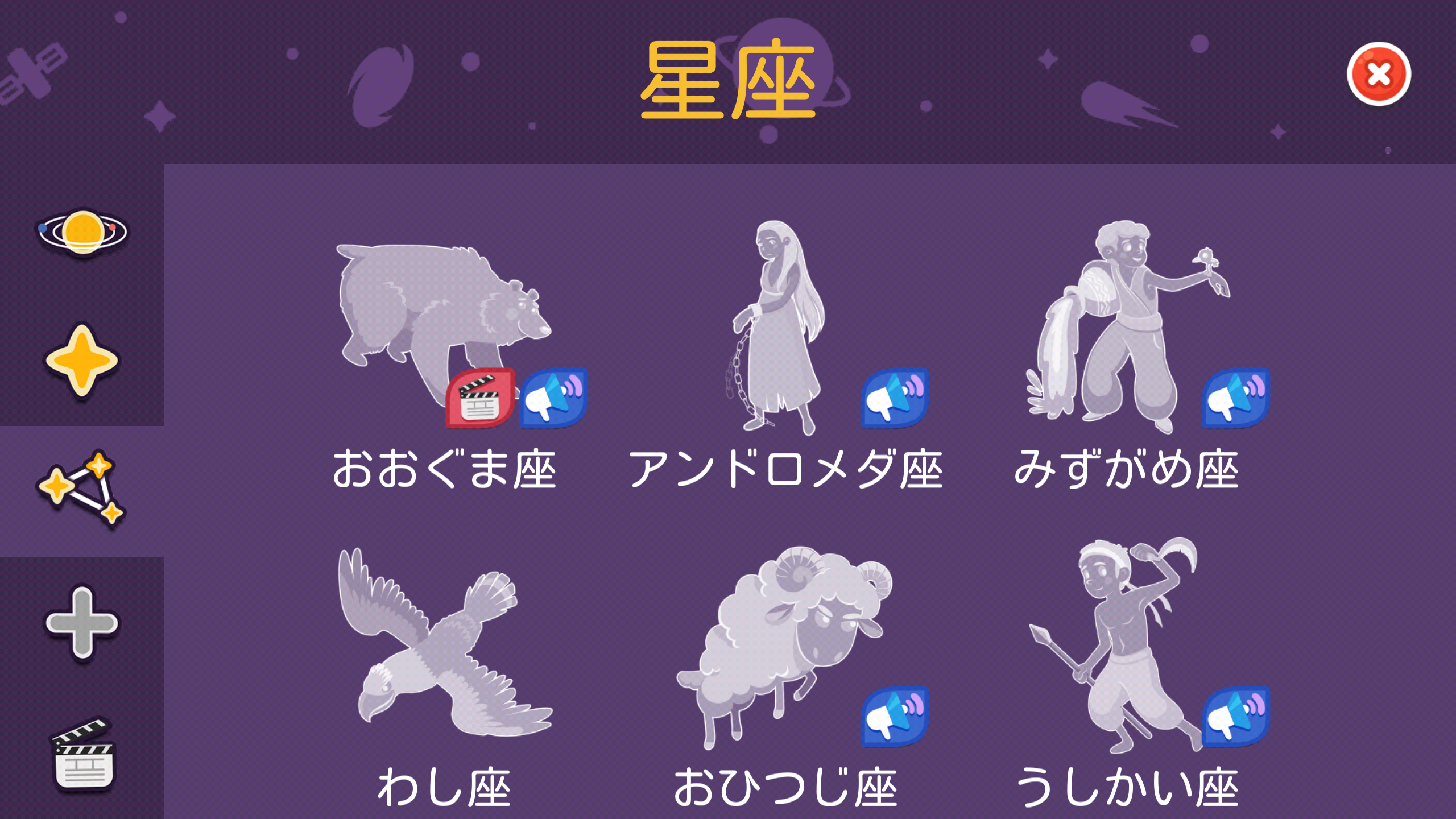The image size is (1456, 819).
Task: Play audio for おおぐま座
Action: coord(553,398)
